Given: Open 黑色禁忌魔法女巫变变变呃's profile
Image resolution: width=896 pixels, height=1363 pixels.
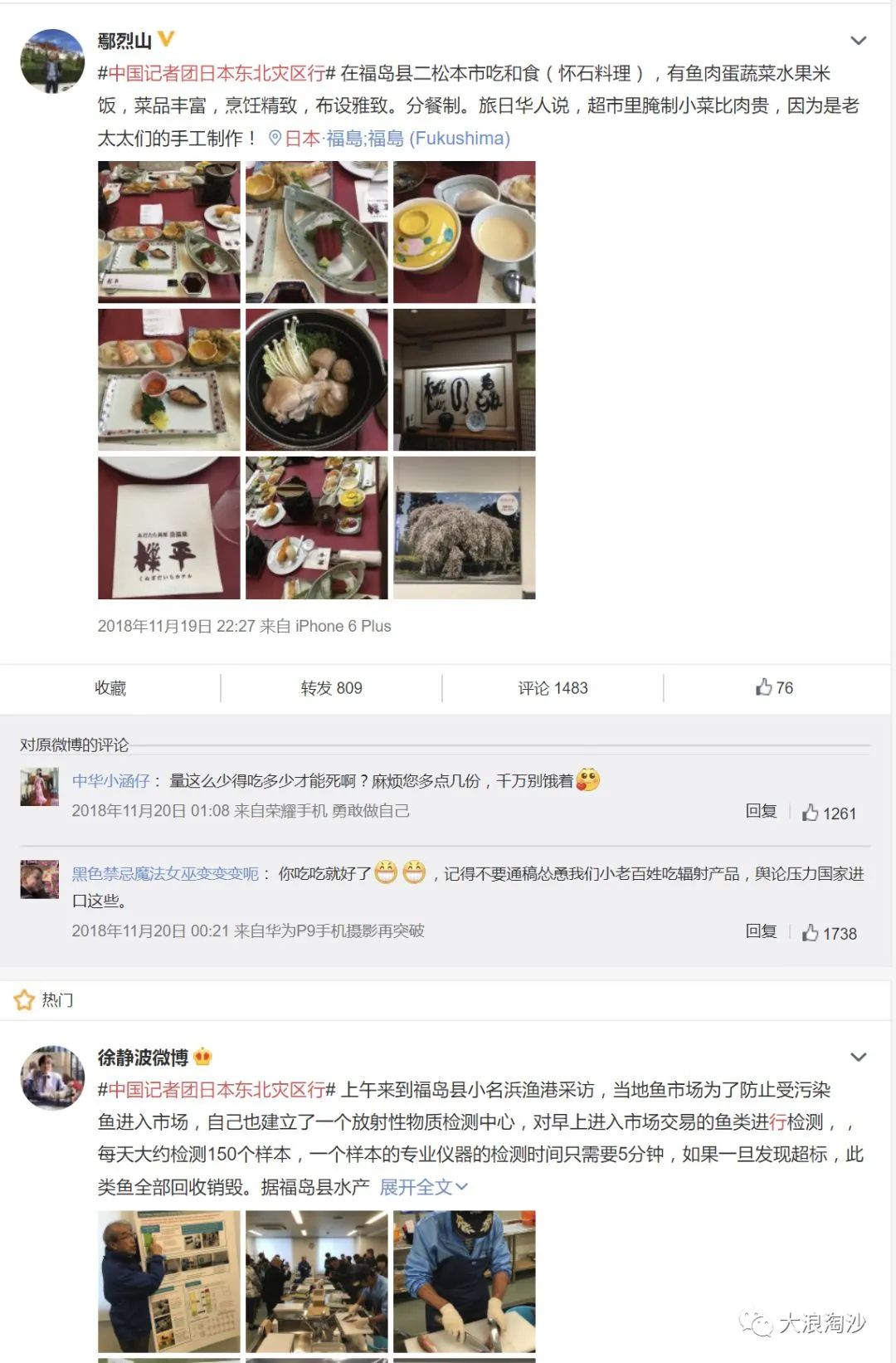Looking at the screenshot, I should [165, 874].
